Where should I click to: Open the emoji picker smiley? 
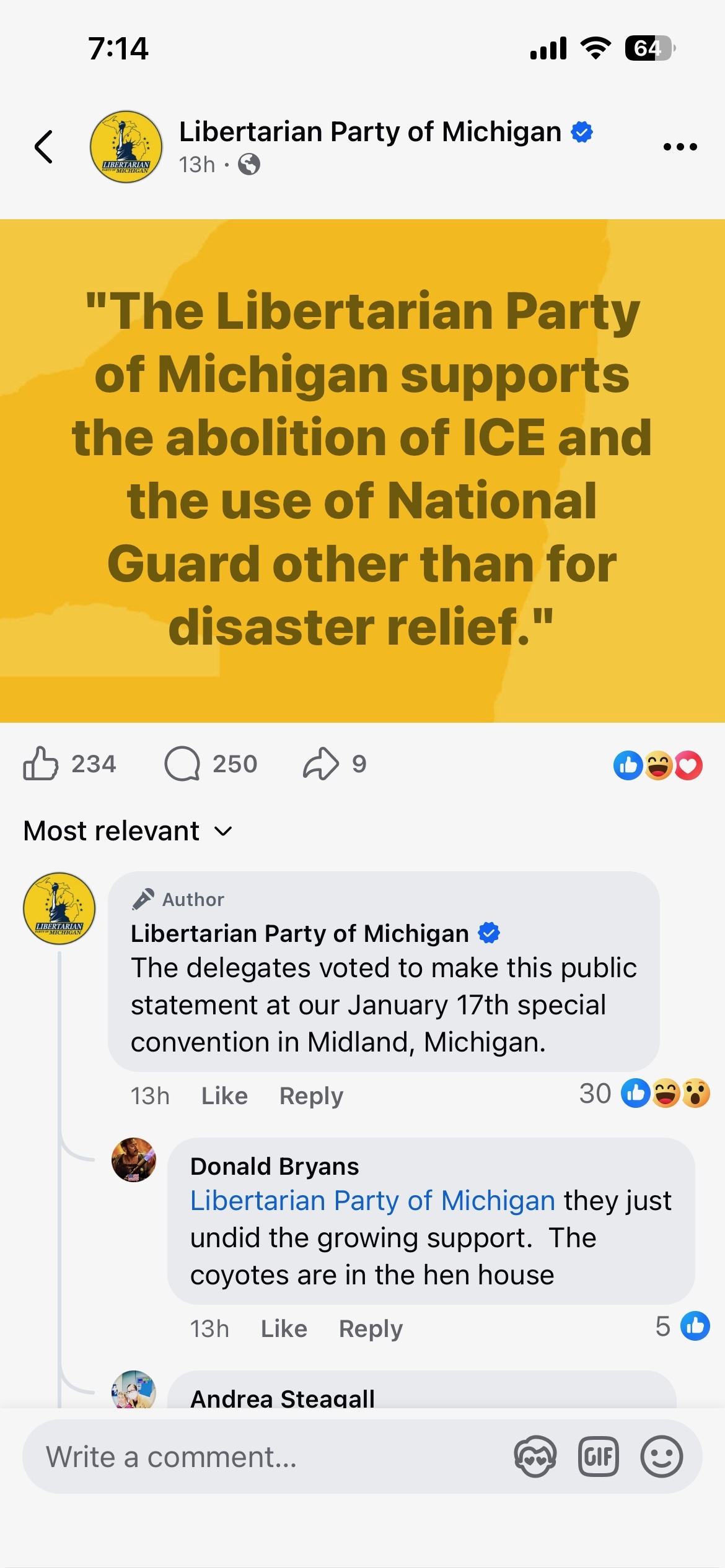(661, 1457)
